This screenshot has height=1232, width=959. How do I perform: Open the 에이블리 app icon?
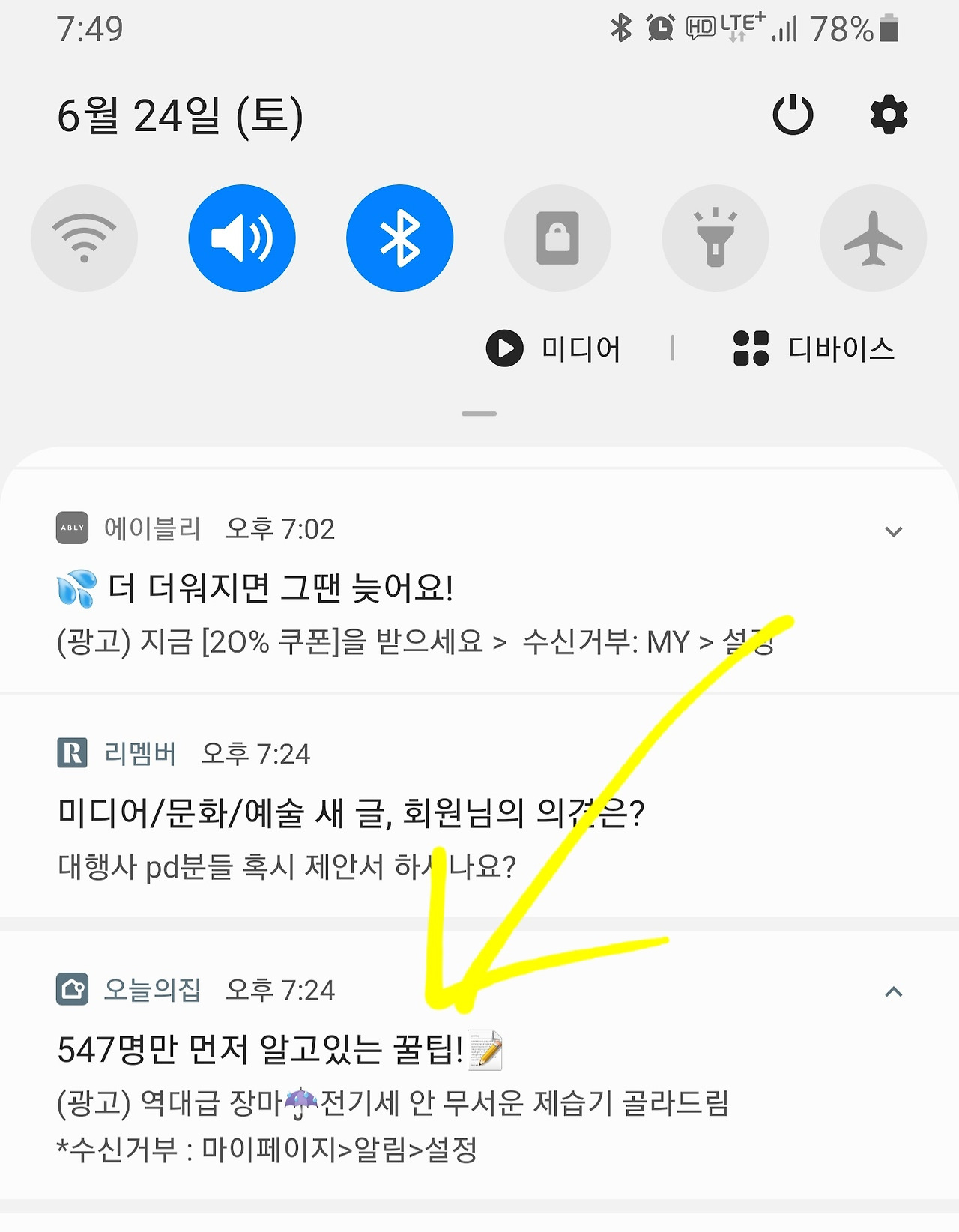point(73,528)
